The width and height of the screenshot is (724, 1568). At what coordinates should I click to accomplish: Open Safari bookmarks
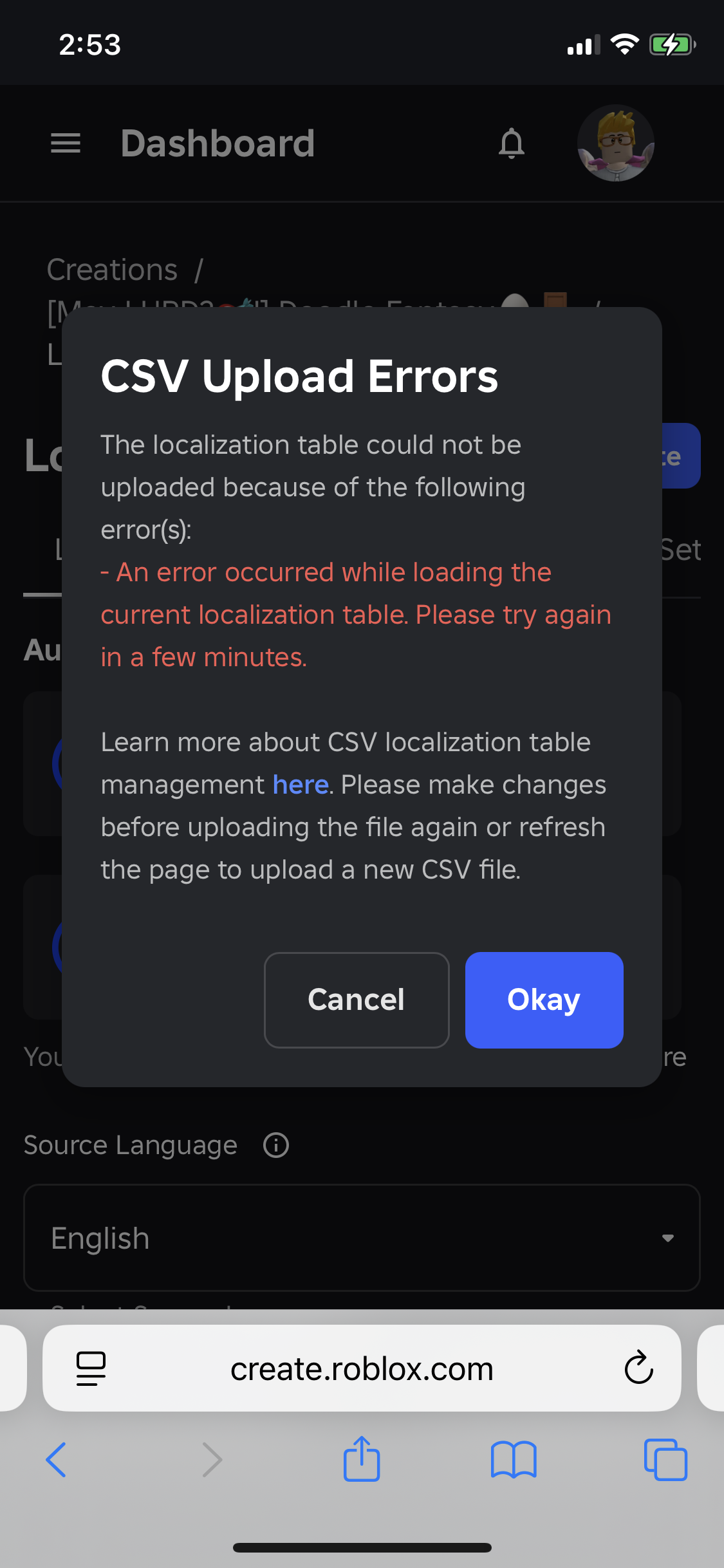pyautogui.click(x=513, y=1460)
